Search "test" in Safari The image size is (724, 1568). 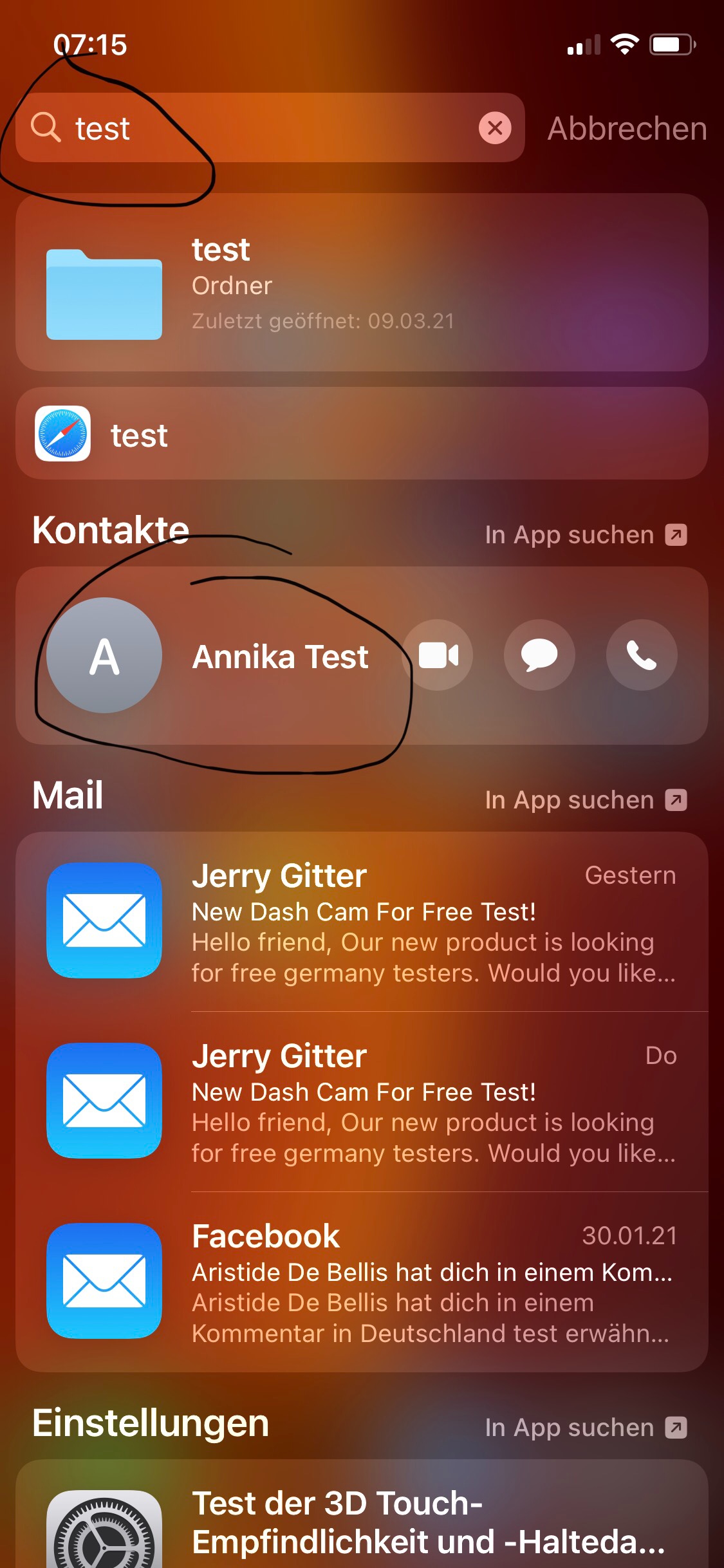pyautogui.click(x=362, y=434)
